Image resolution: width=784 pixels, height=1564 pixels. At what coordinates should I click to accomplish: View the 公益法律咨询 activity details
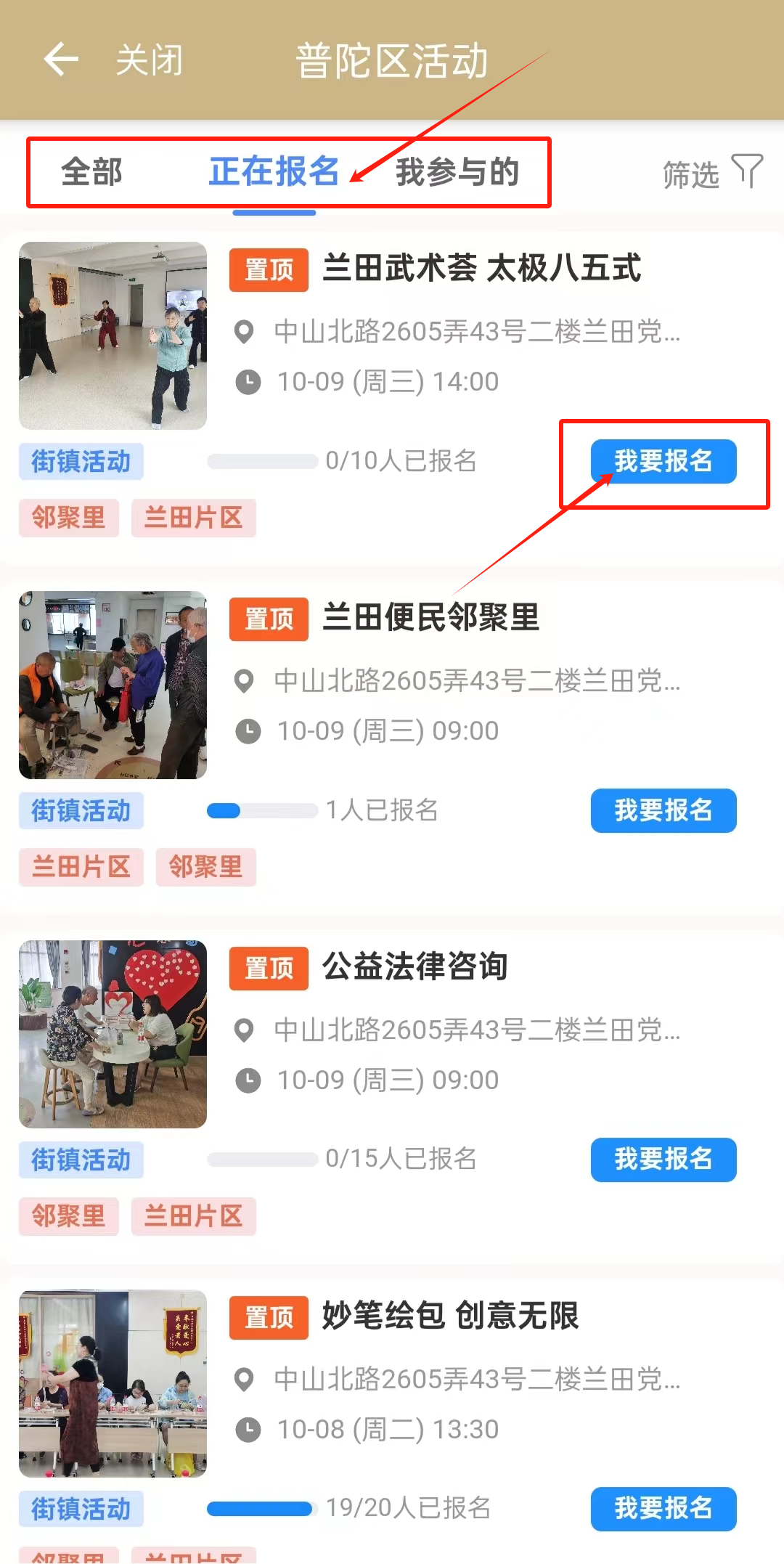415,967
